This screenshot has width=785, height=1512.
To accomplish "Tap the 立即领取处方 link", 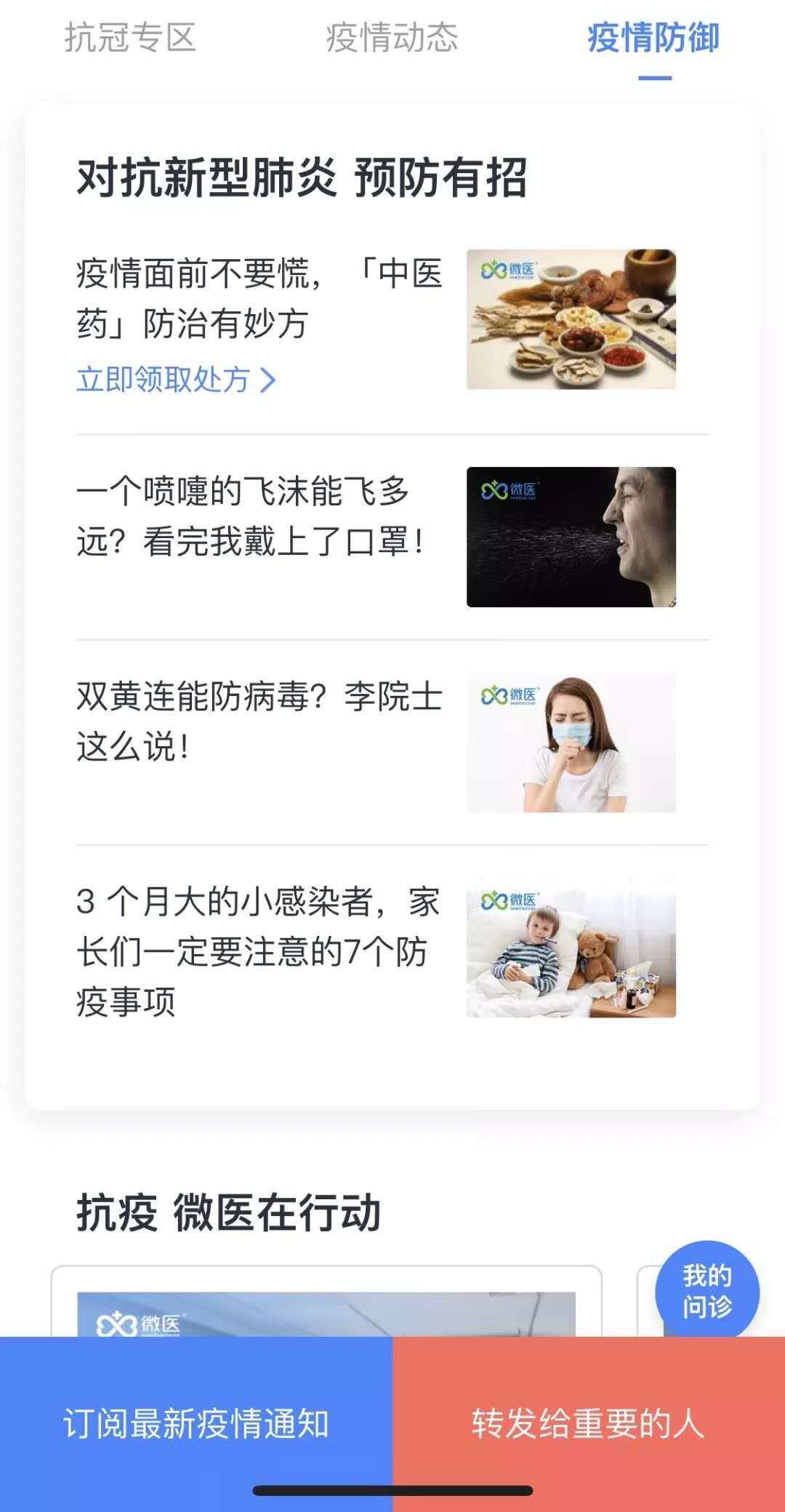I will click(176, 380).
